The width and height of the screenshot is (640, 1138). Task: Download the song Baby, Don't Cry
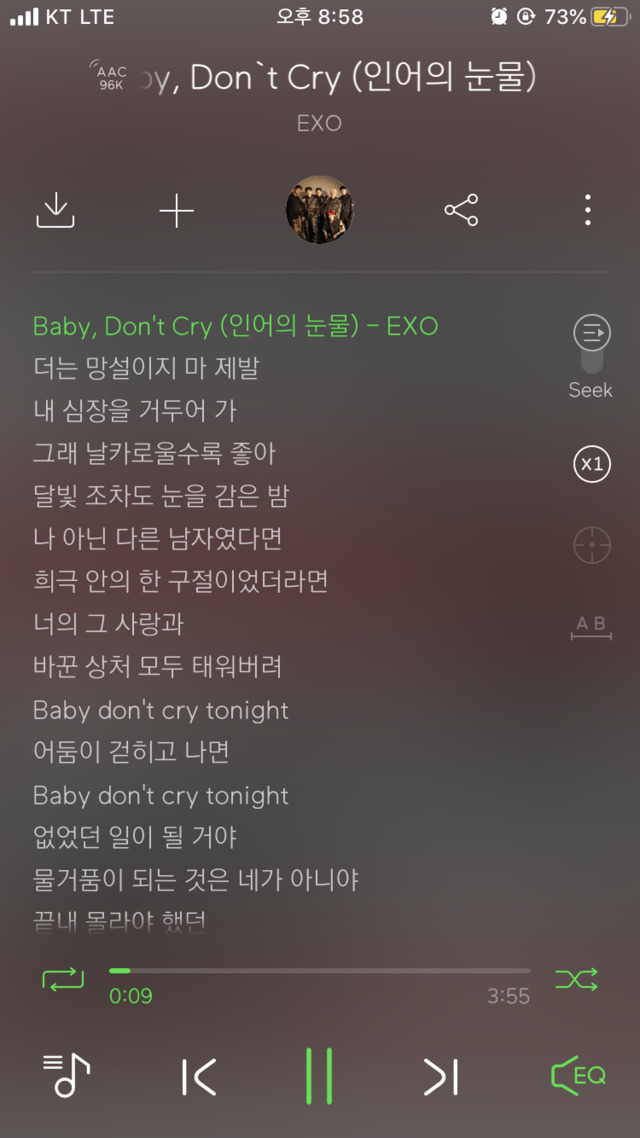point(56,210)
